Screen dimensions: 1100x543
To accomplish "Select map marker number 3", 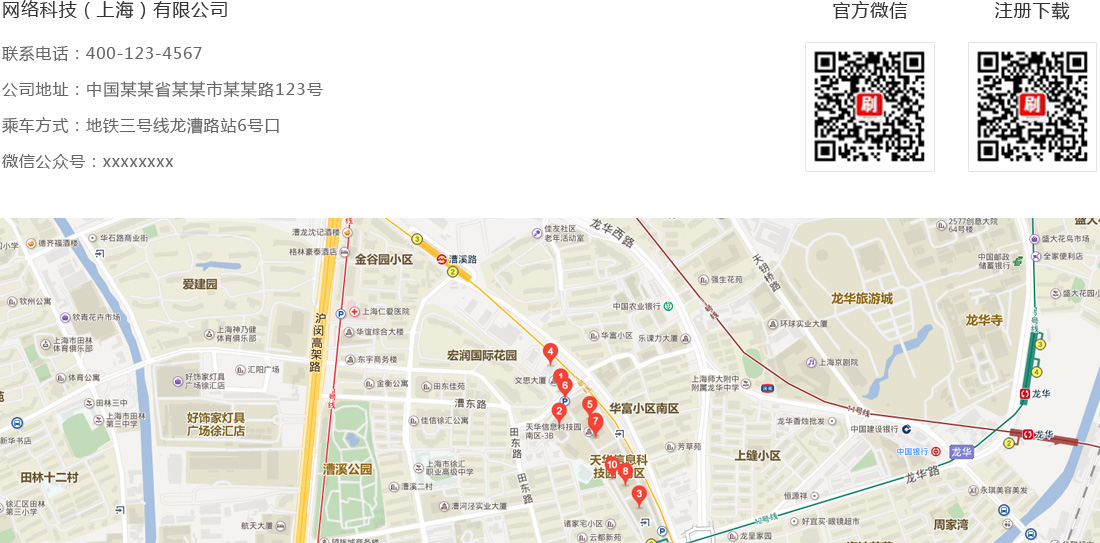I will pyautogui.click(x=639, y=493).
